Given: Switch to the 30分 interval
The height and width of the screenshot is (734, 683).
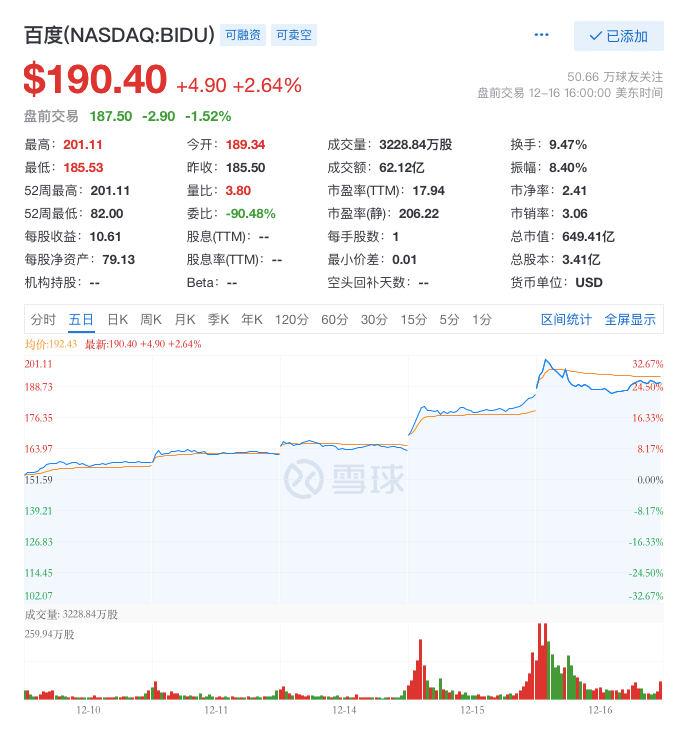Looking at the screenshot, I should 374,320.
